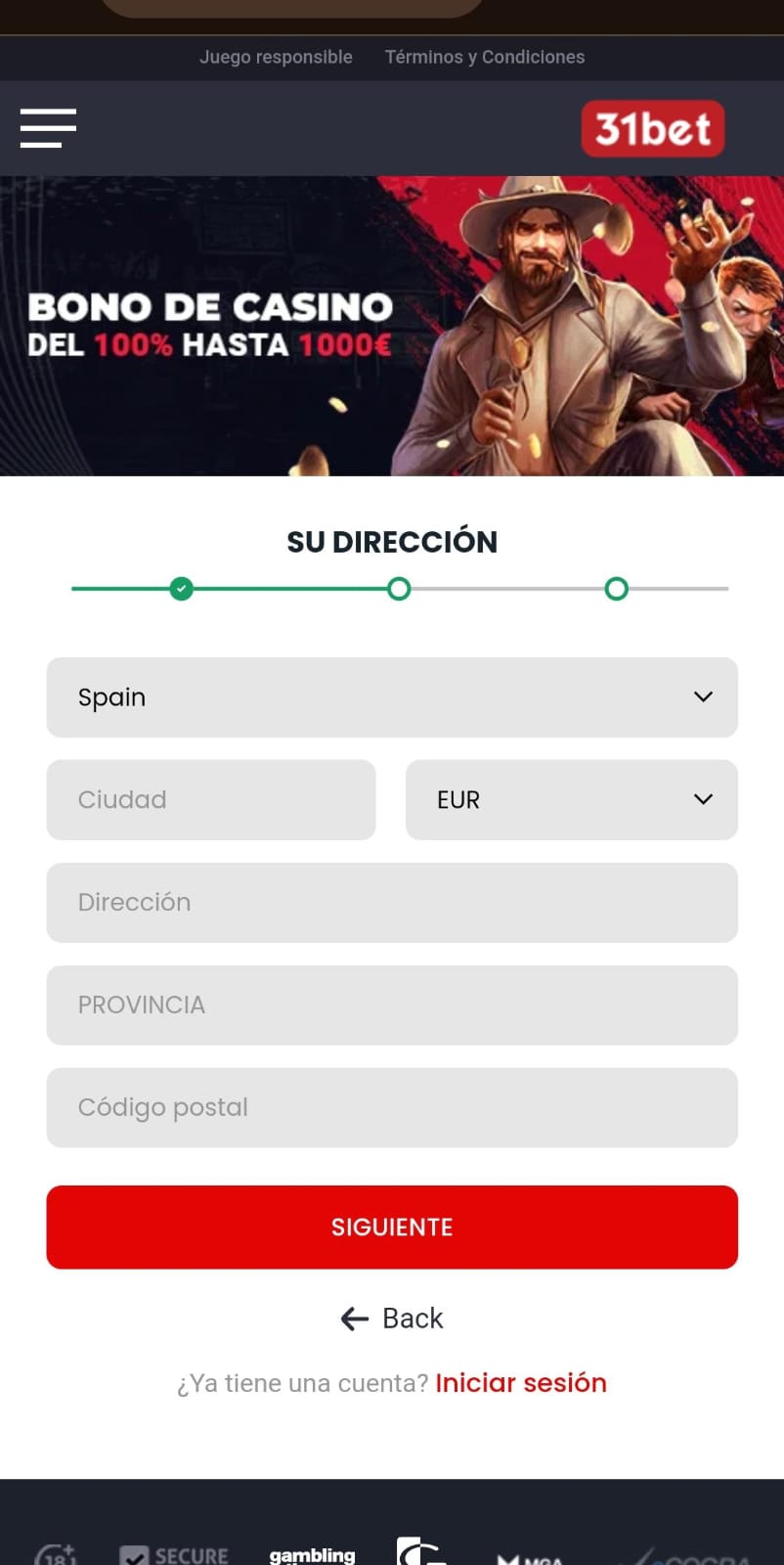Expand the EUR currency dropdown
This screenshot has height=1565, width=784.
(x=572, y=800)
